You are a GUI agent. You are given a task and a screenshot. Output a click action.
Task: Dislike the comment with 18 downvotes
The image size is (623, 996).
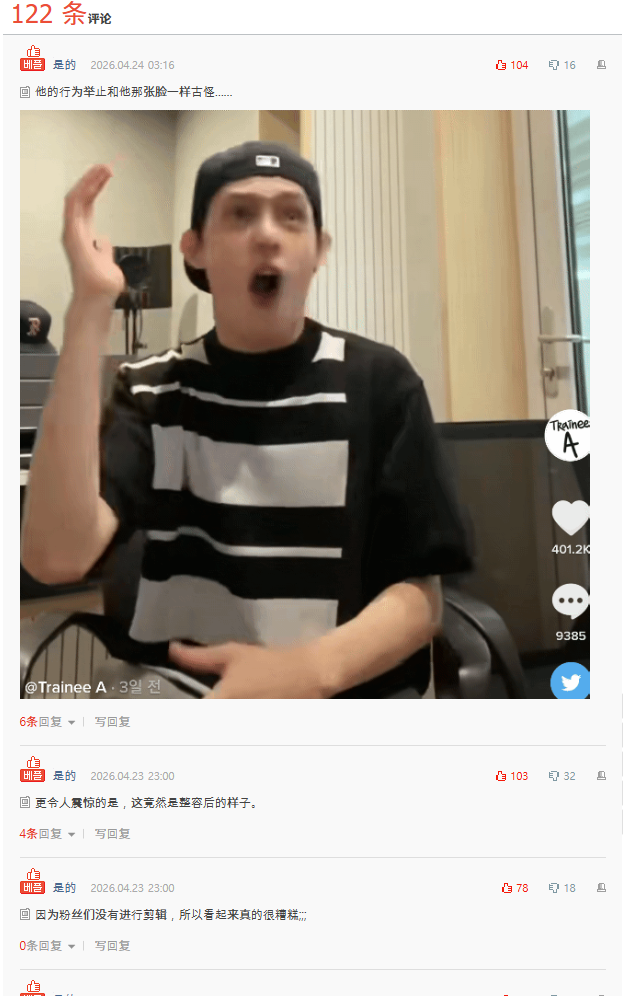click(562, 888)
